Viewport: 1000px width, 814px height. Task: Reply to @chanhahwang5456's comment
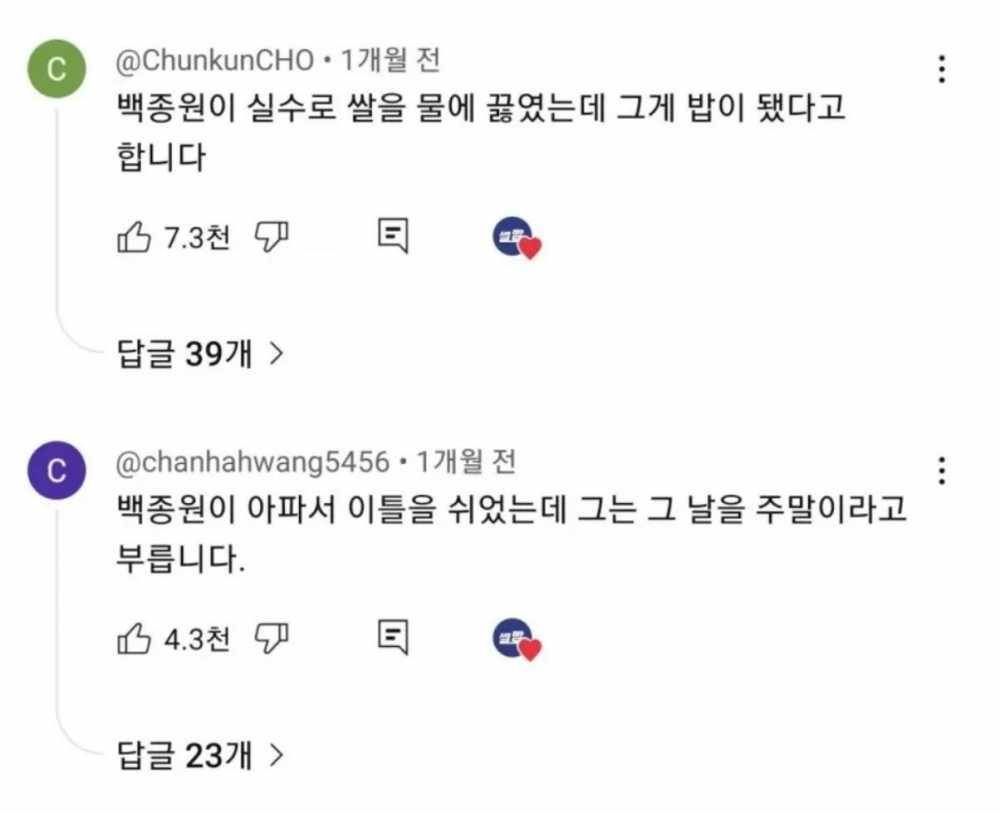[394, 637]
